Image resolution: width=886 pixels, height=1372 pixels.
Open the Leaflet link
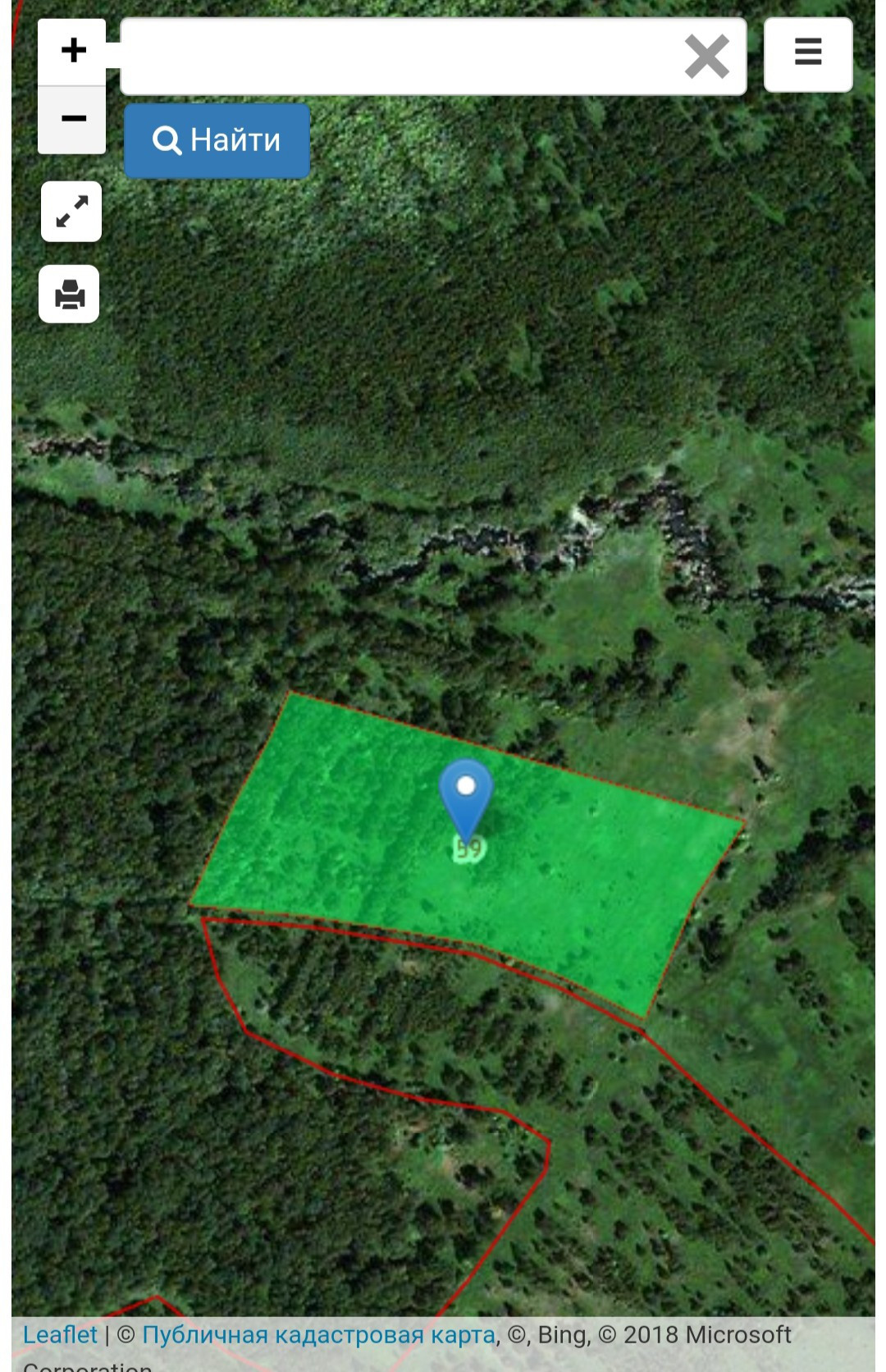pyautogui.click(x=60, y=1334)
